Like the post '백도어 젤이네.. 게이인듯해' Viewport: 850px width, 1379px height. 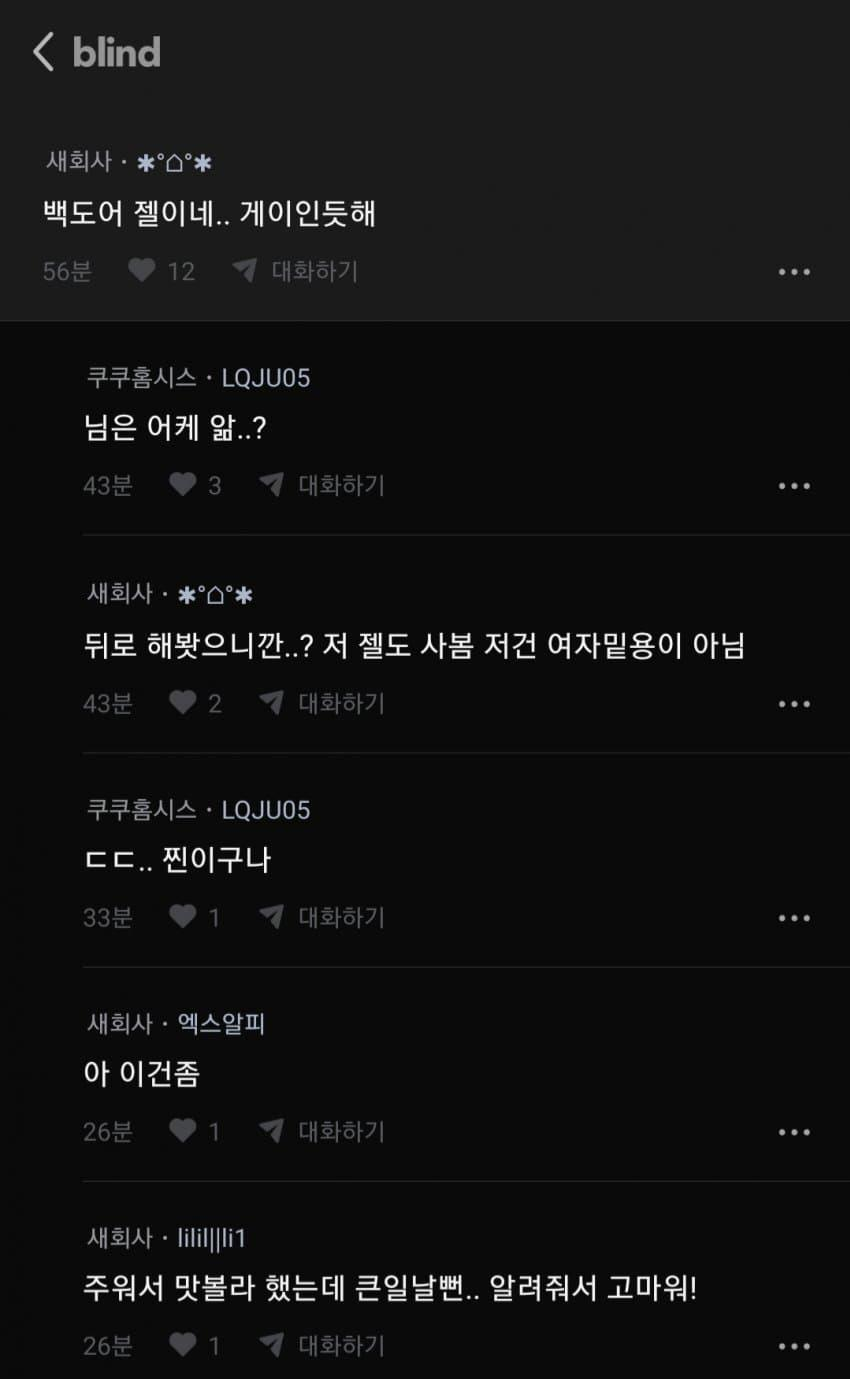142,270
